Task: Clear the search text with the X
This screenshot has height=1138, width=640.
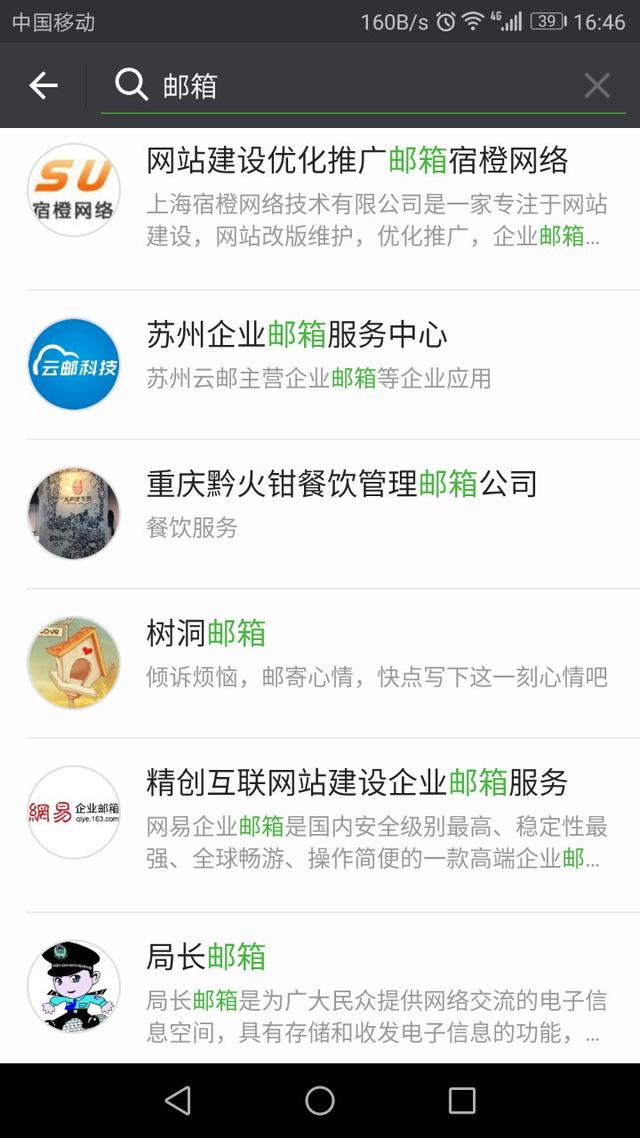Action: click(x=597, y=86)
